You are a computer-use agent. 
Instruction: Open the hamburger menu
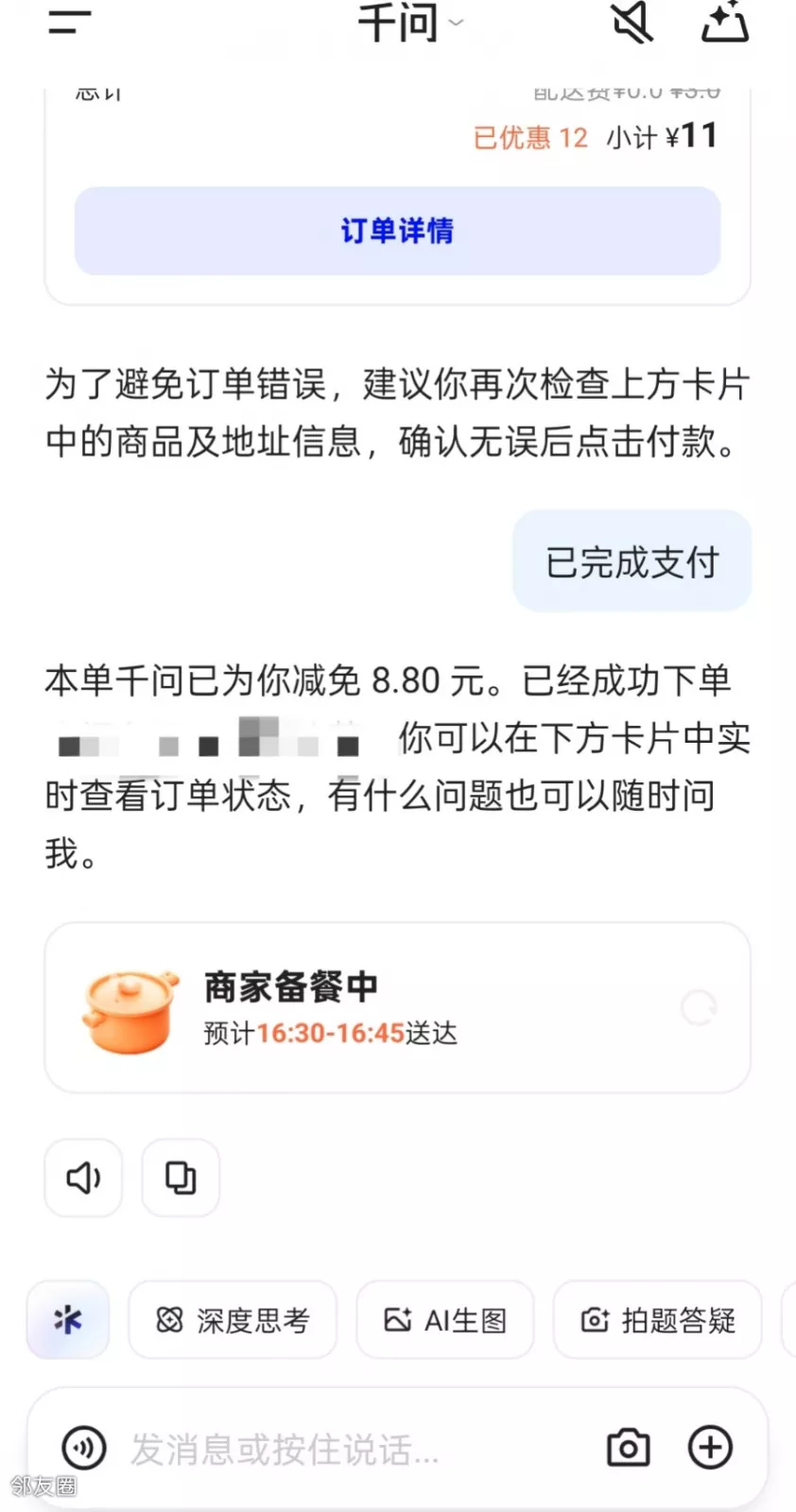click(69, 23)
